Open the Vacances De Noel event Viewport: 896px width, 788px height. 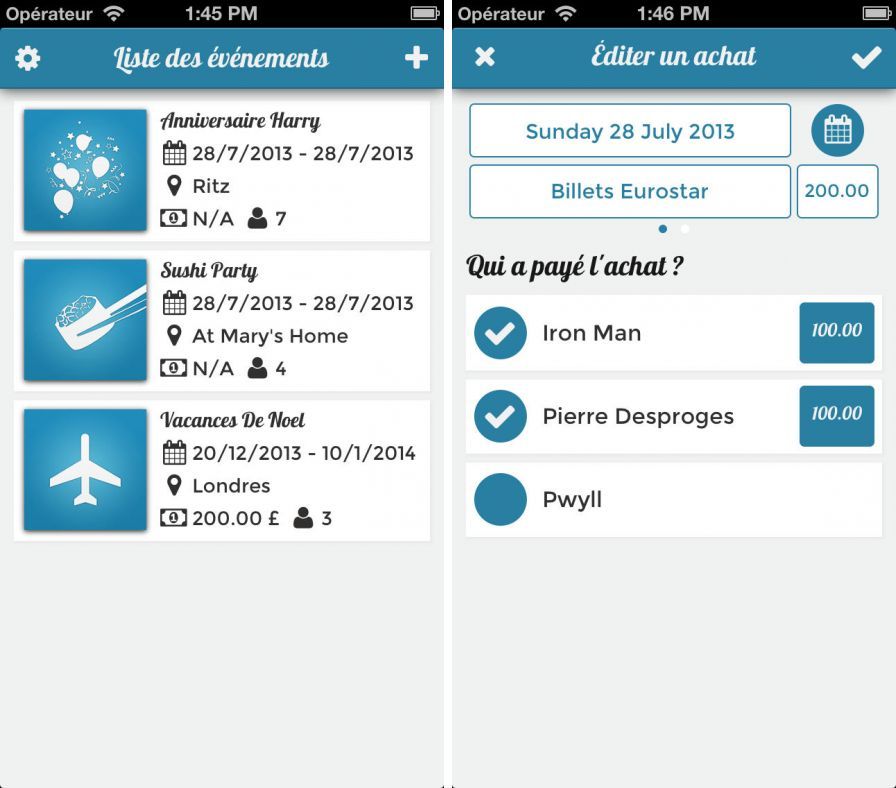tap(222, 470)
